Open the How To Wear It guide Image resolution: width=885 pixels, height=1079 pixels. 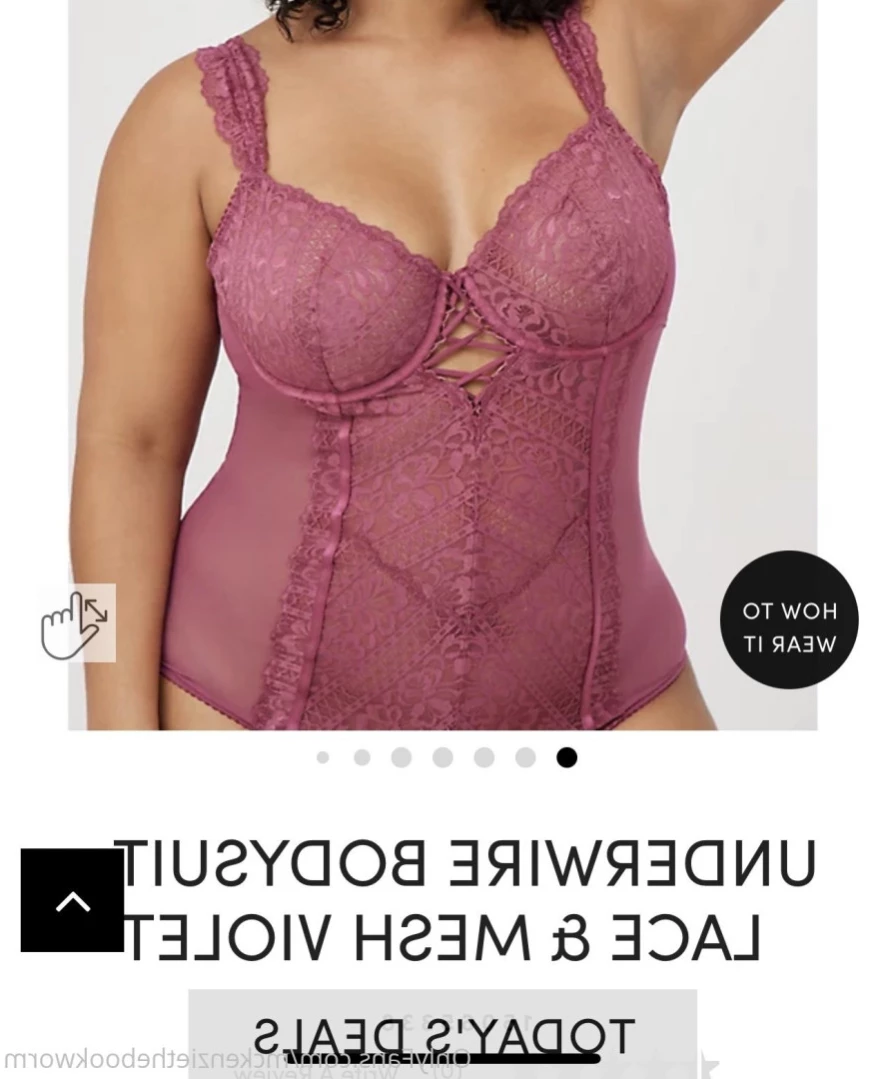click(789, 625)
